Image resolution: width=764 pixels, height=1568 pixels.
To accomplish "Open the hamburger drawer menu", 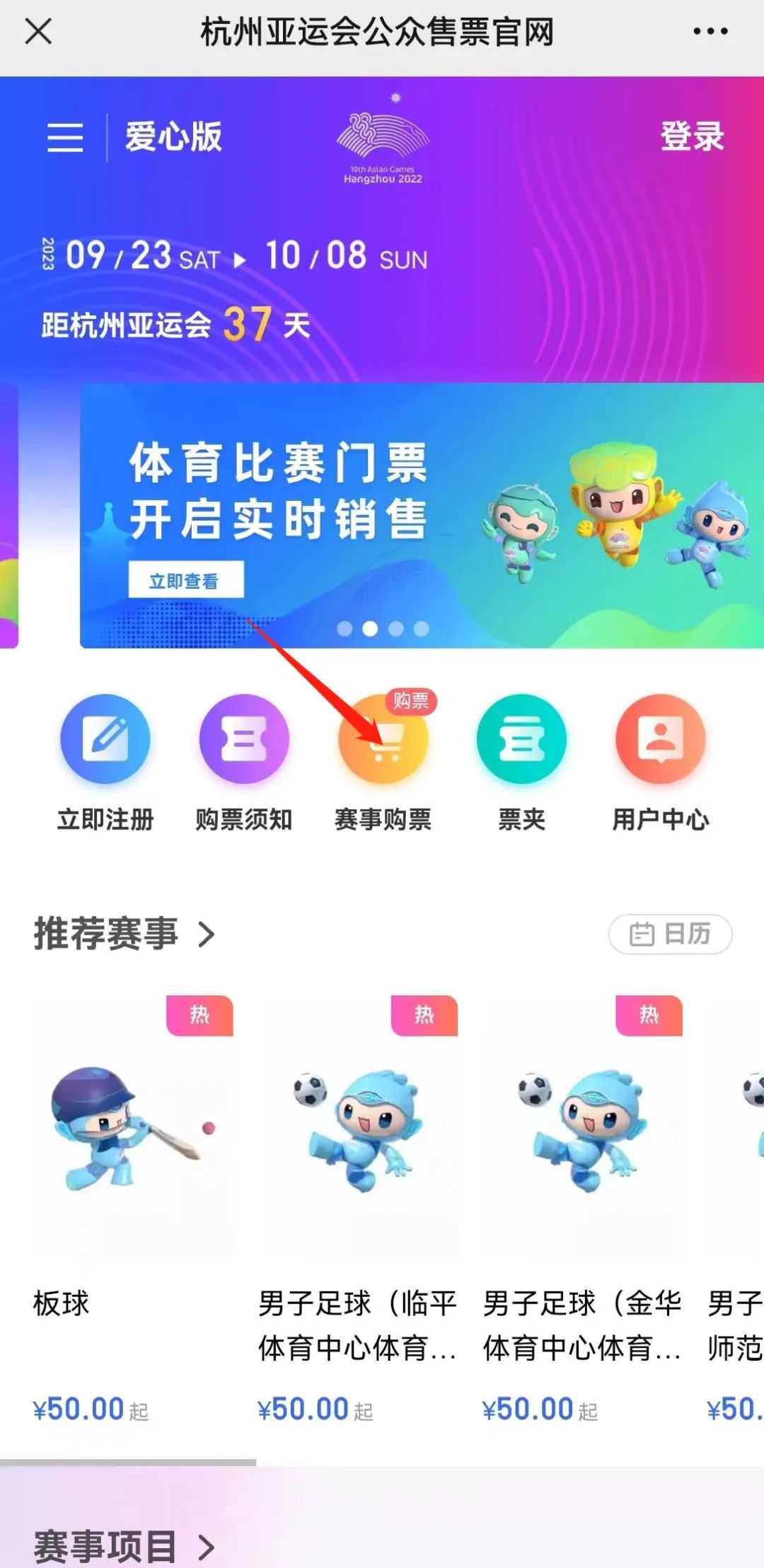I will pyautogui.click(x=65, y=137).
